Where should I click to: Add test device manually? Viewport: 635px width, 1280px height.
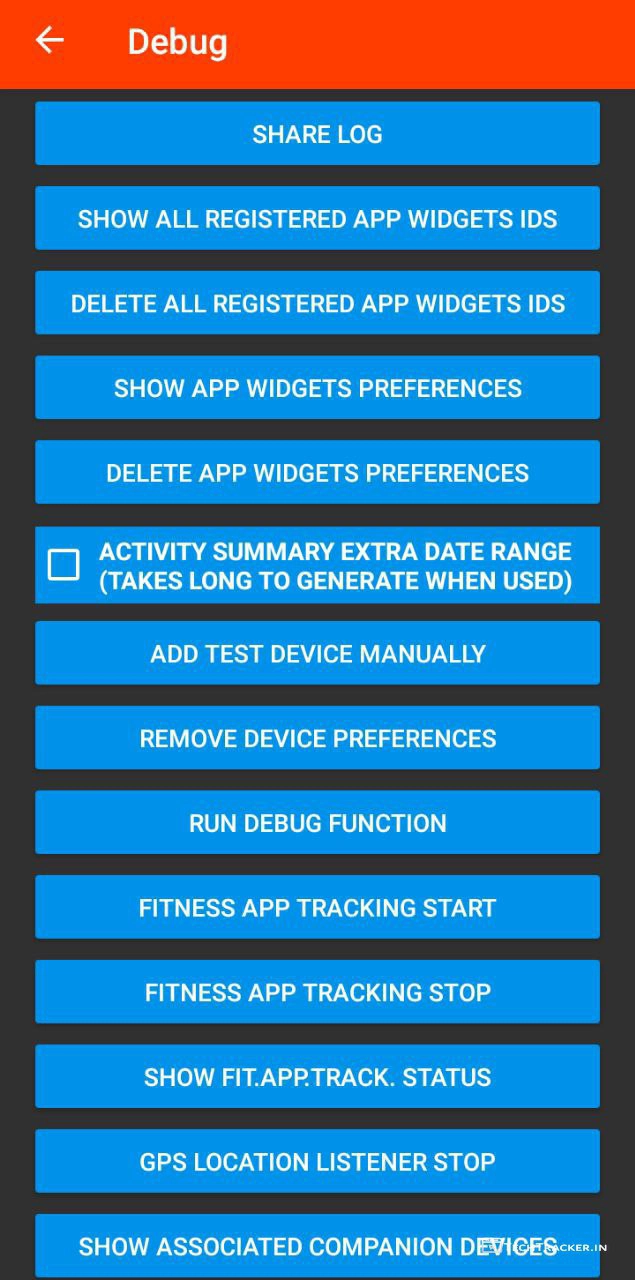coord(317,653)
